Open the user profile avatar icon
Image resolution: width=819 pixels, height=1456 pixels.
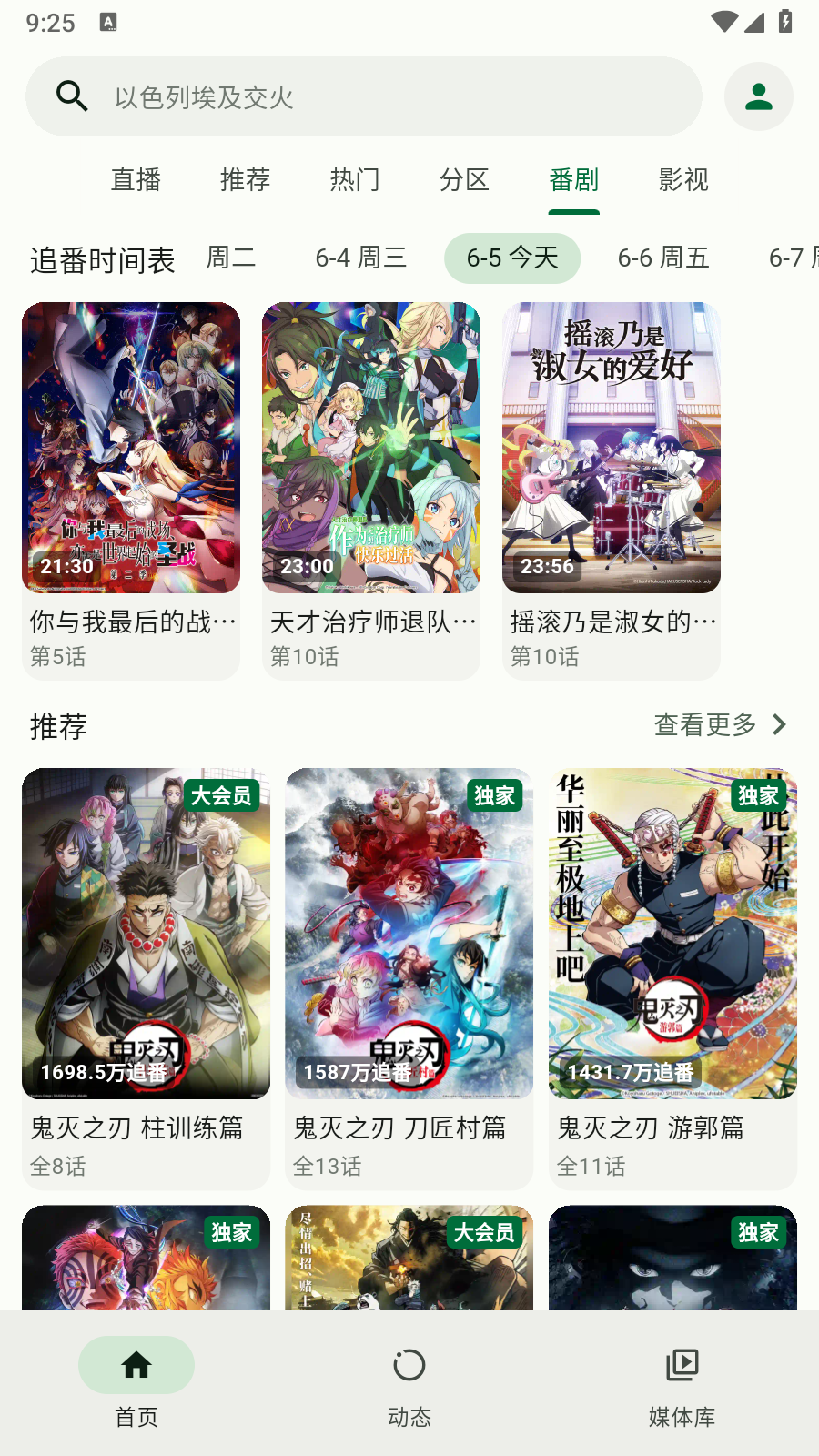pos(757,96)
